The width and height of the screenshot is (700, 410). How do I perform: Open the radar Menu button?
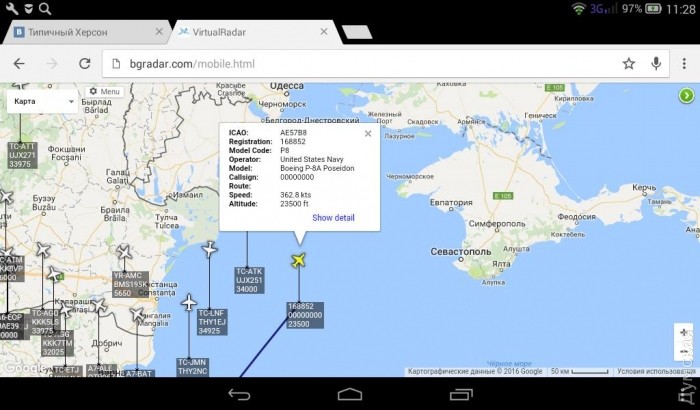pyautogui.click(x=103, y=92)
